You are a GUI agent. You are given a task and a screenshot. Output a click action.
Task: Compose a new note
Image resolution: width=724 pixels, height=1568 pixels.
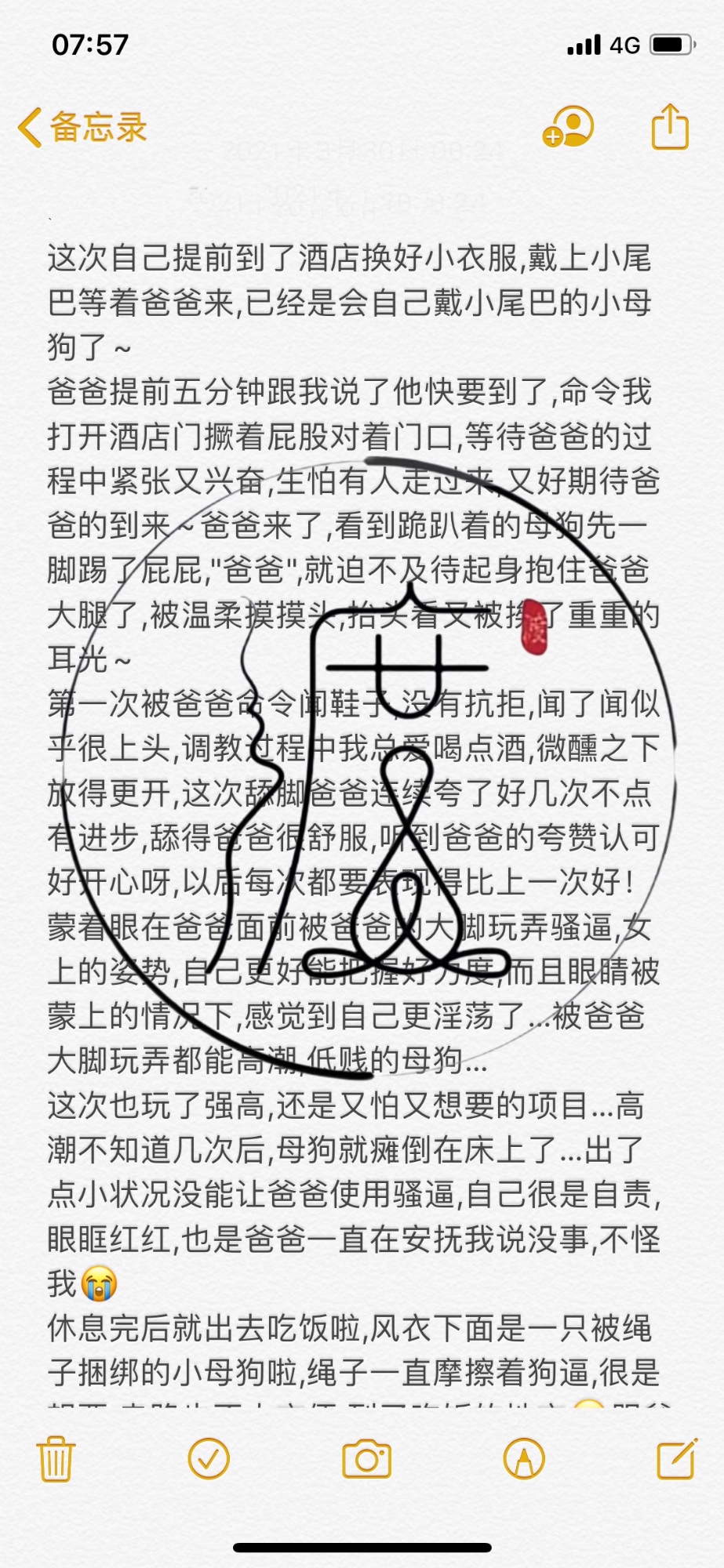677,1458
